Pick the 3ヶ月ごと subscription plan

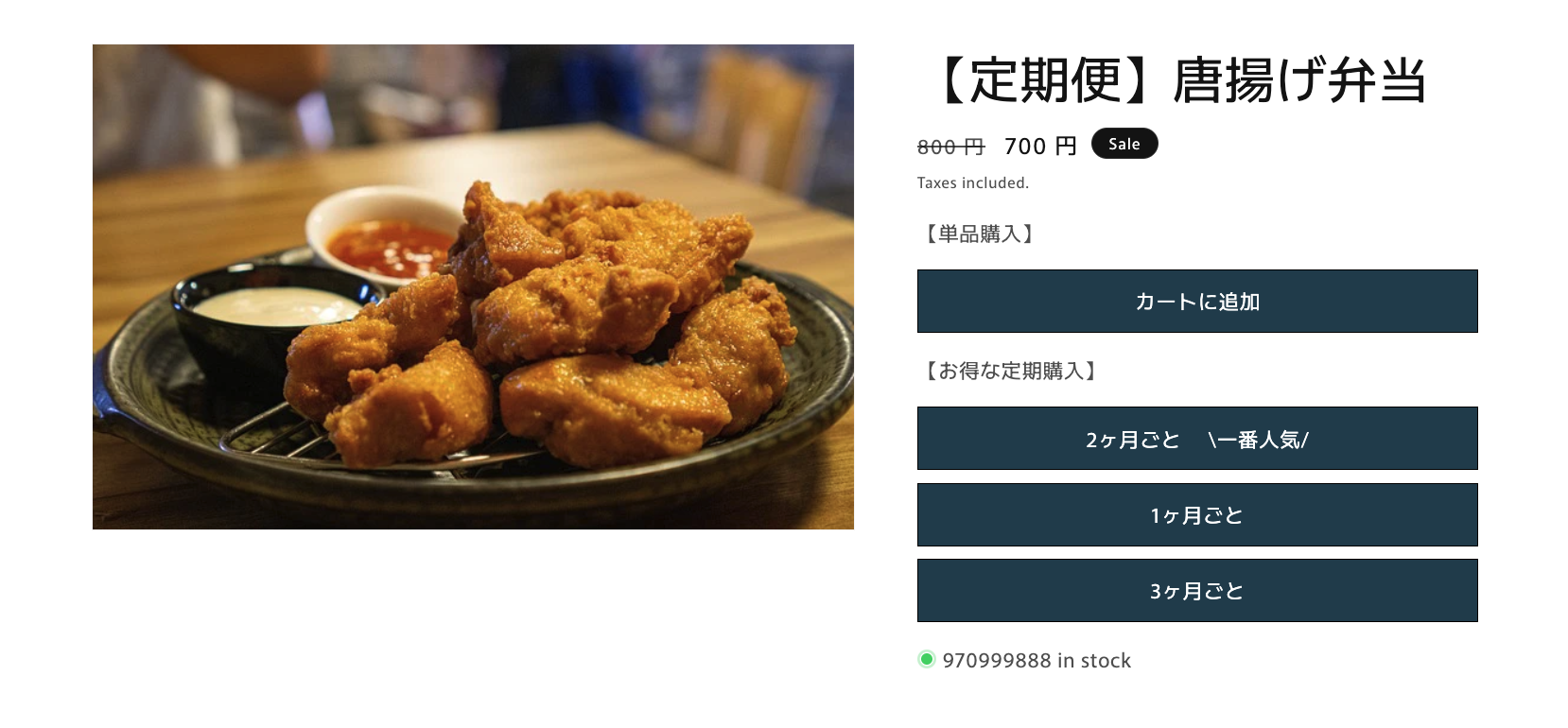[x=1196, y=591]
